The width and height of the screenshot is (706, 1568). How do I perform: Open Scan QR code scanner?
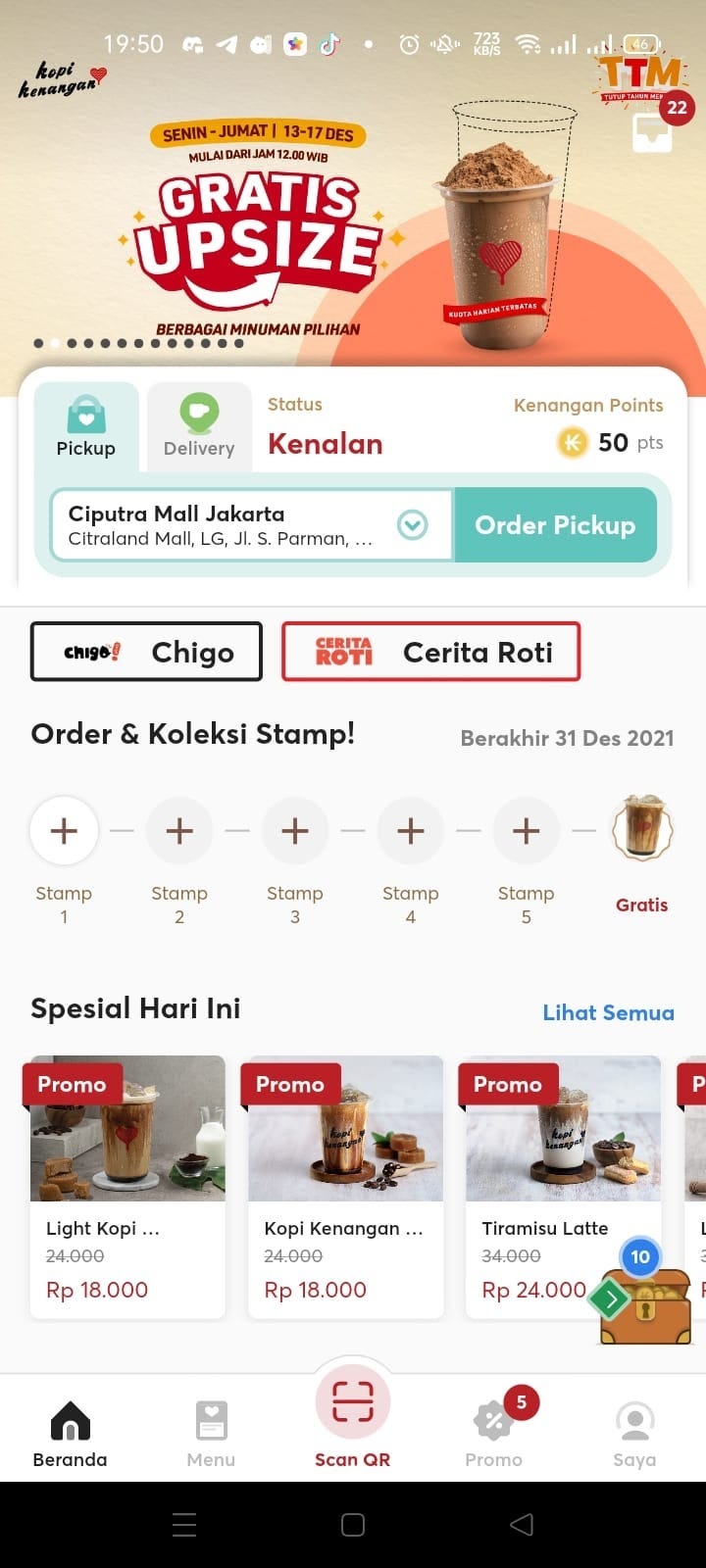(x=352, y=1400)
